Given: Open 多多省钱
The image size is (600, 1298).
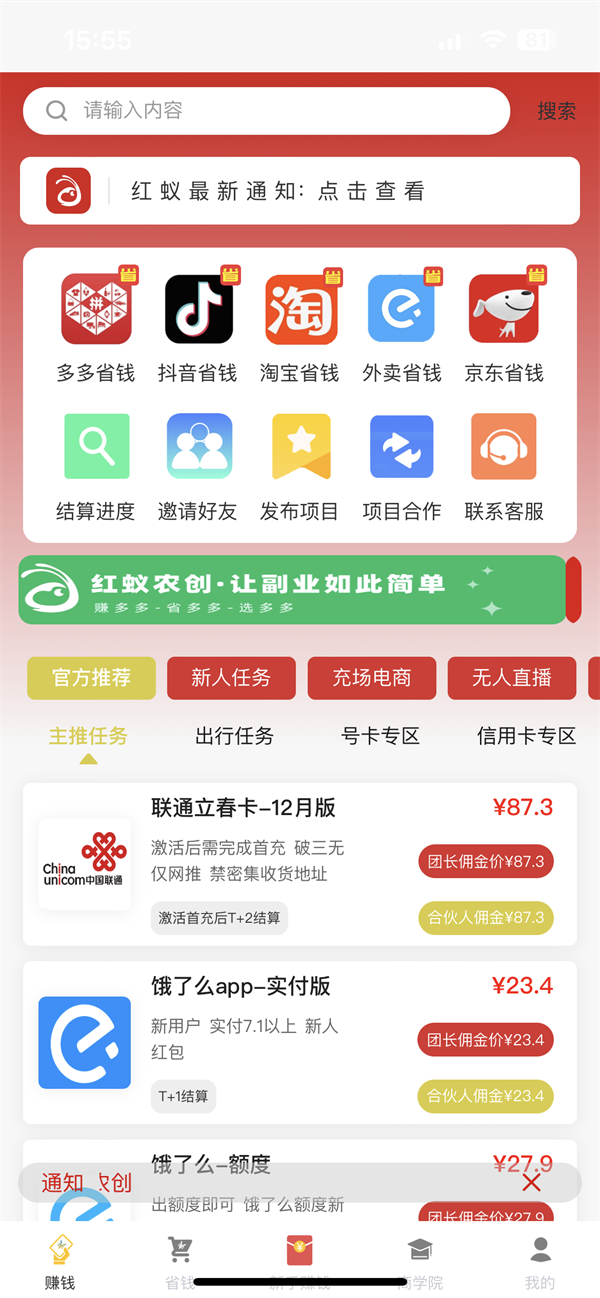Looking at the screenshot, I should coord(96,328).
